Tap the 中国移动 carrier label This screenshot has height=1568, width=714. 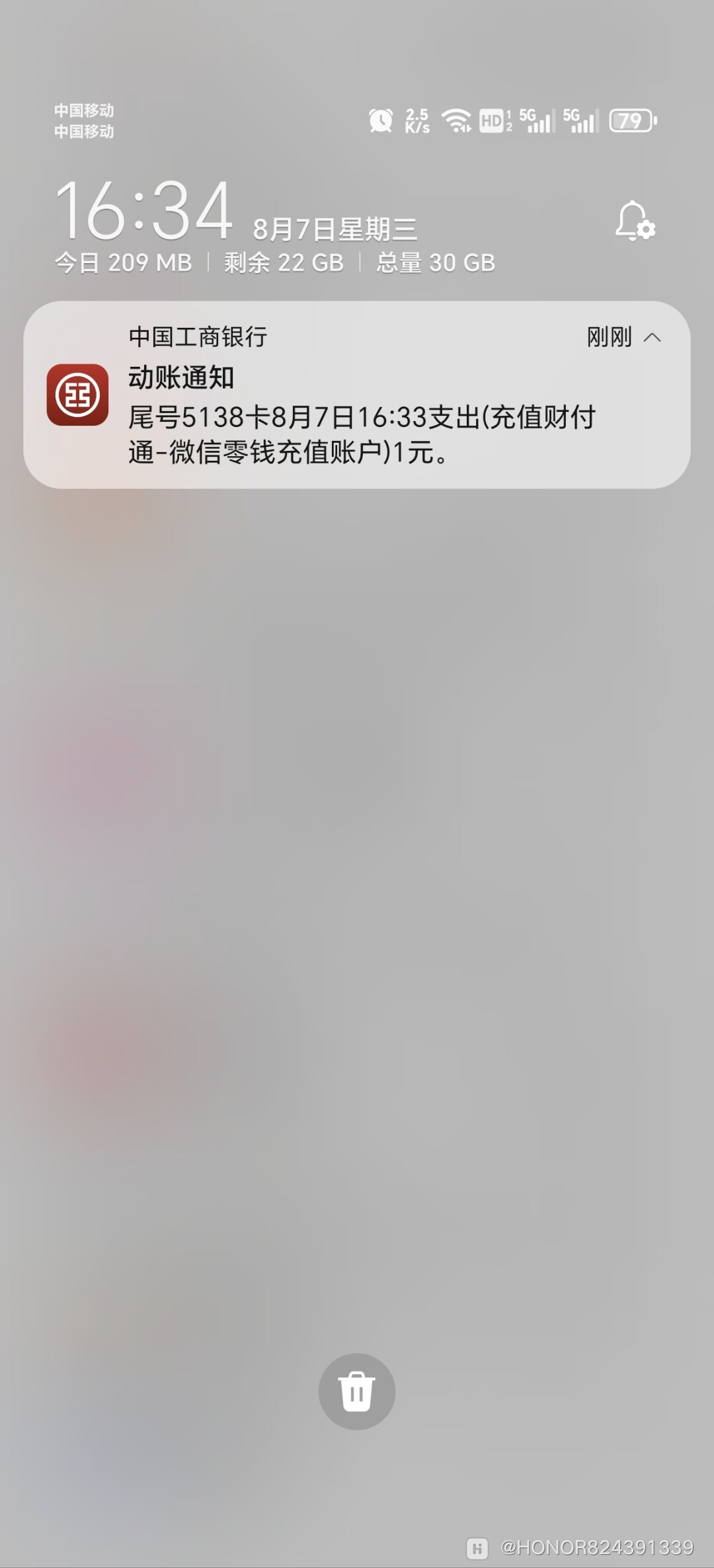click(83, 111)
